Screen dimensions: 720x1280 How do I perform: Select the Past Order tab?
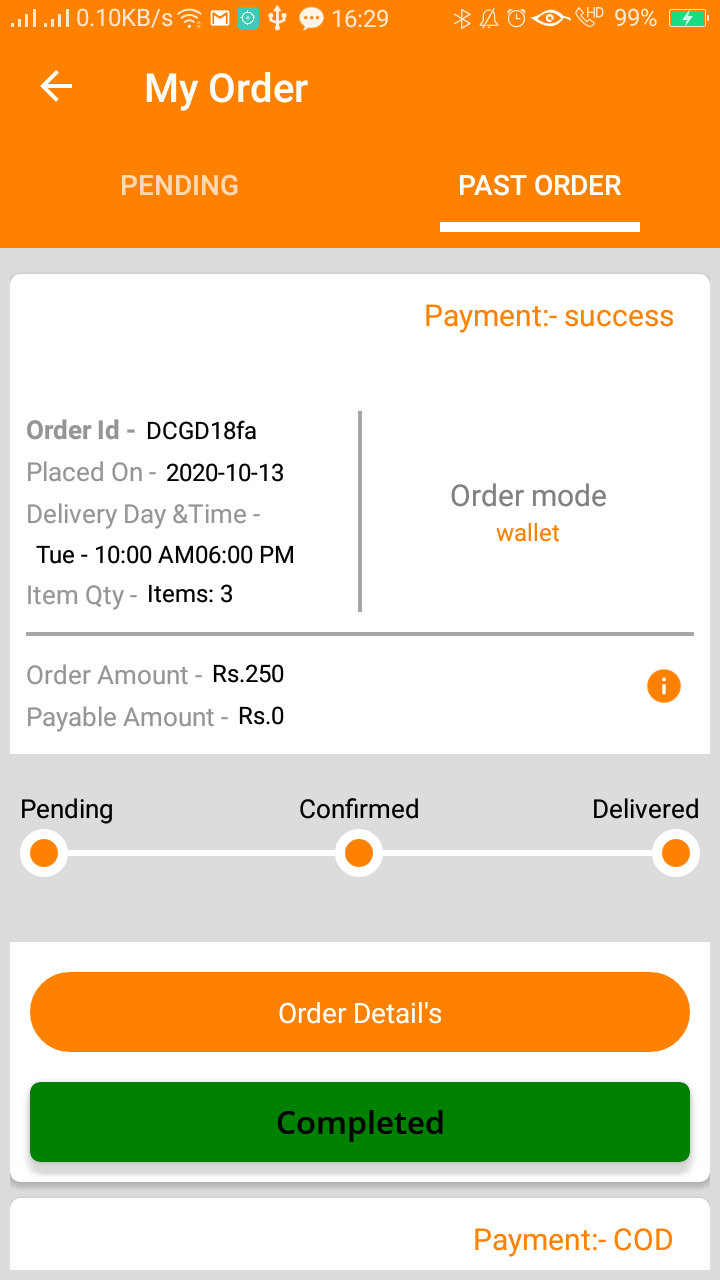click(540, 186)
